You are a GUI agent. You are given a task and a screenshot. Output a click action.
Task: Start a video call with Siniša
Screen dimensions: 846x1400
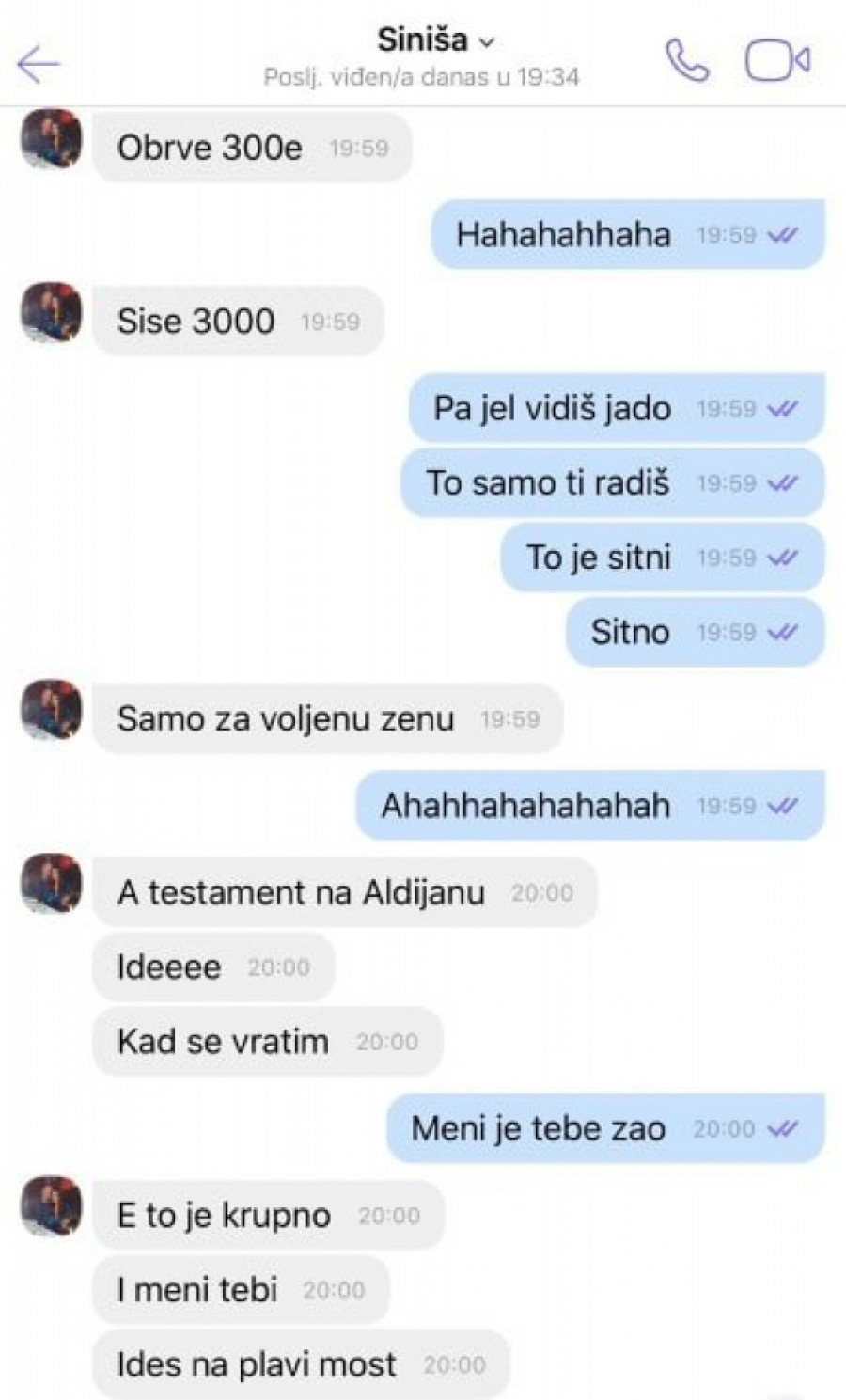[776, 62]
